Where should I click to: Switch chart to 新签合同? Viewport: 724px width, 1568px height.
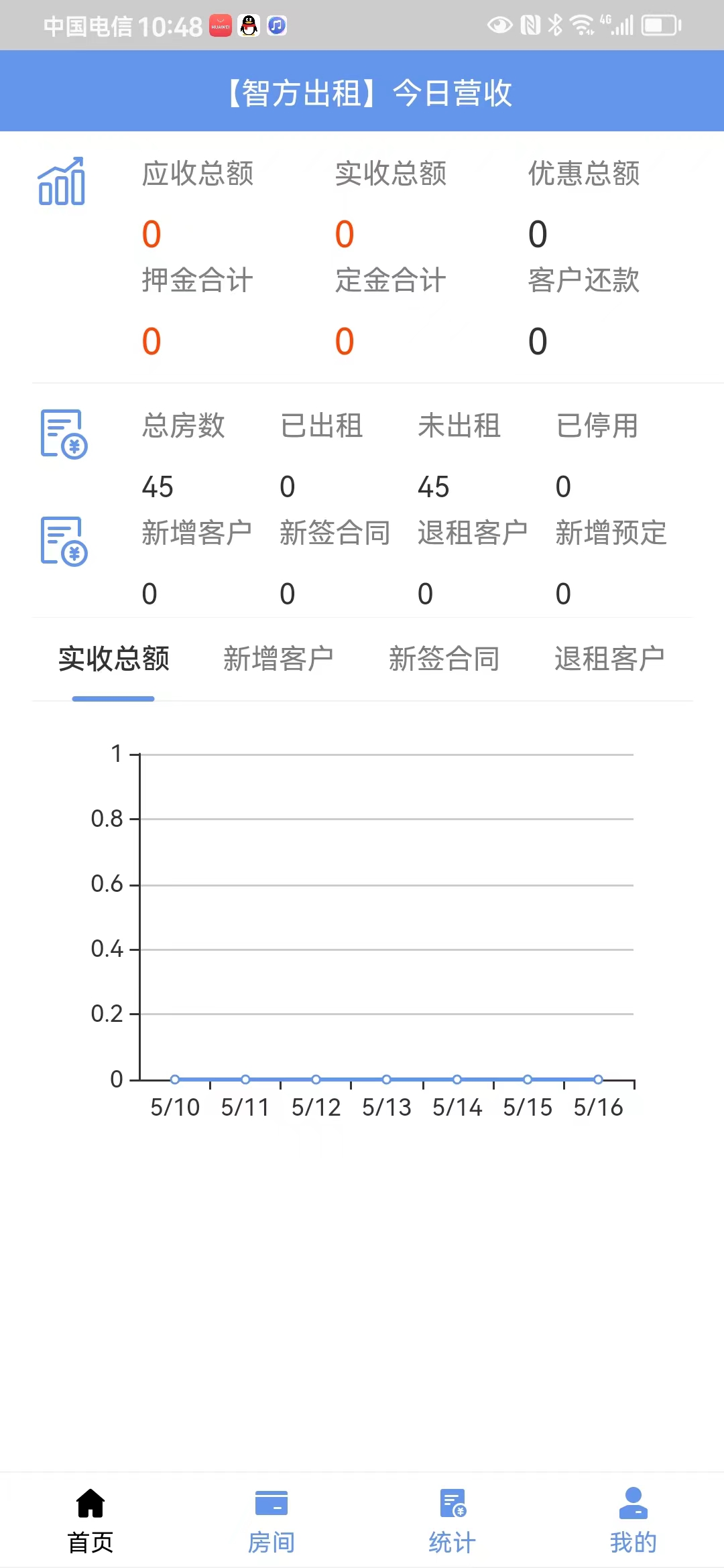(444, 659)
